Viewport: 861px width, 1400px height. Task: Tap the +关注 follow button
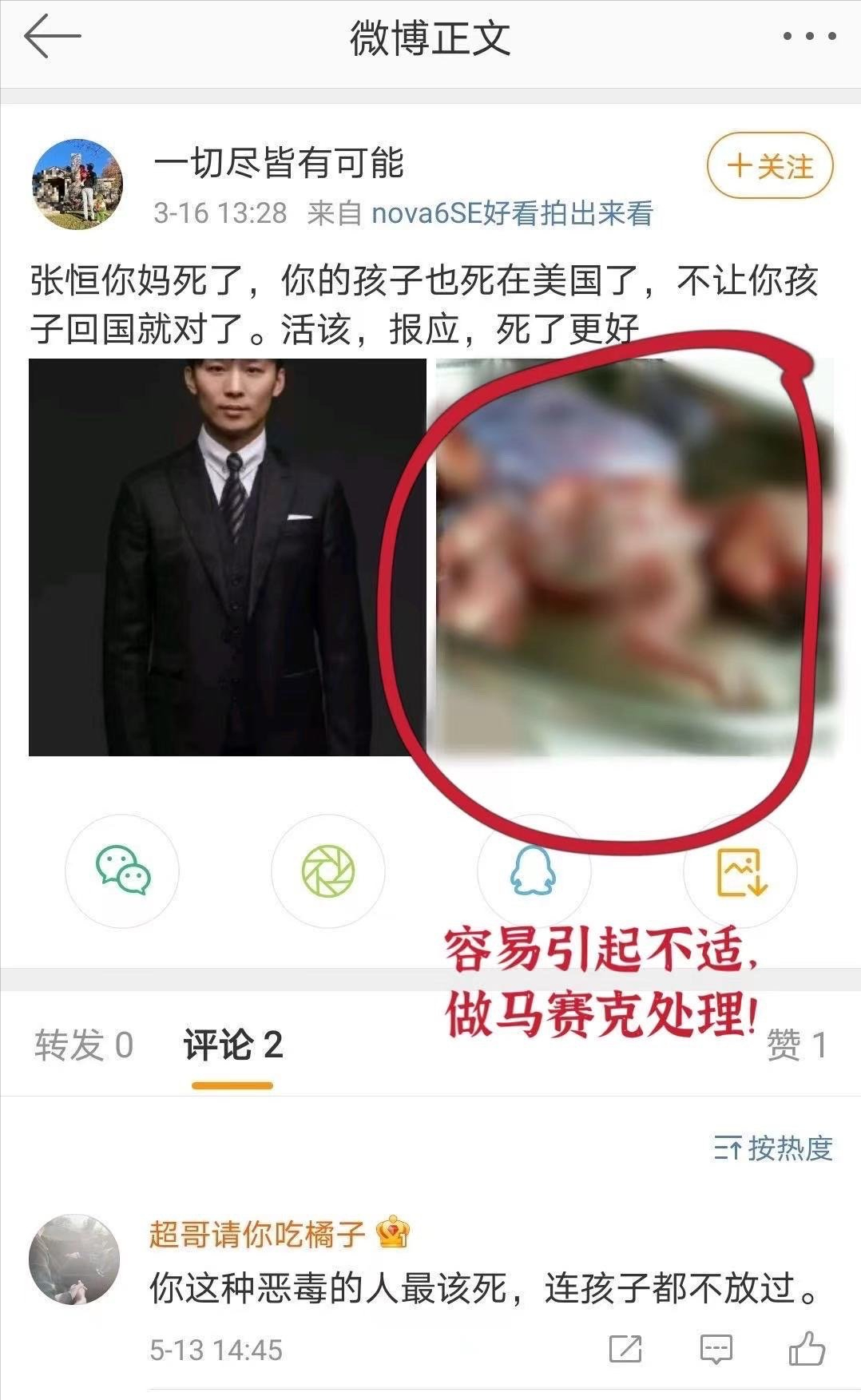point(770,165)
